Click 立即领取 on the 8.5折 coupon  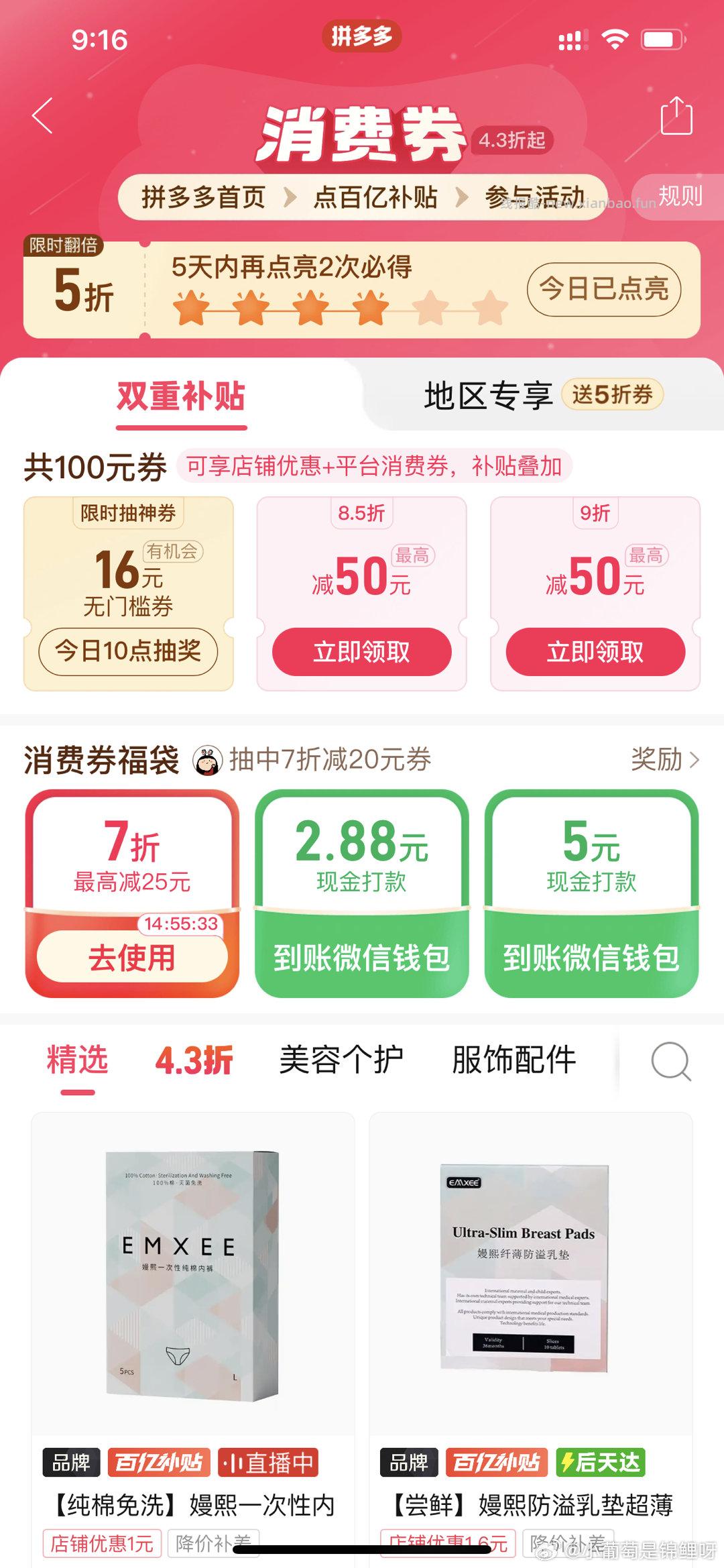pos(361,652)
